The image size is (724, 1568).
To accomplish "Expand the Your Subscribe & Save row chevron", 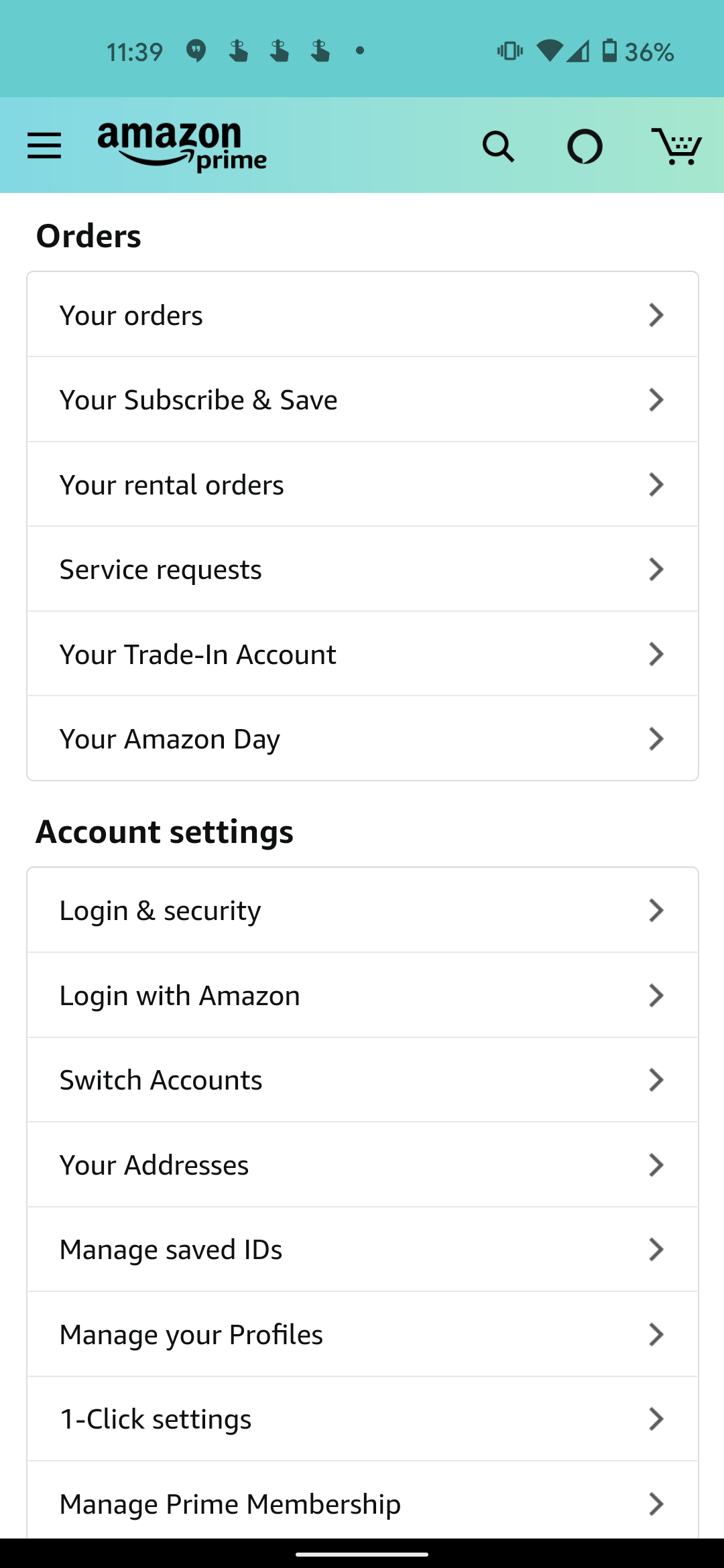I will click(x=656, y=399).
